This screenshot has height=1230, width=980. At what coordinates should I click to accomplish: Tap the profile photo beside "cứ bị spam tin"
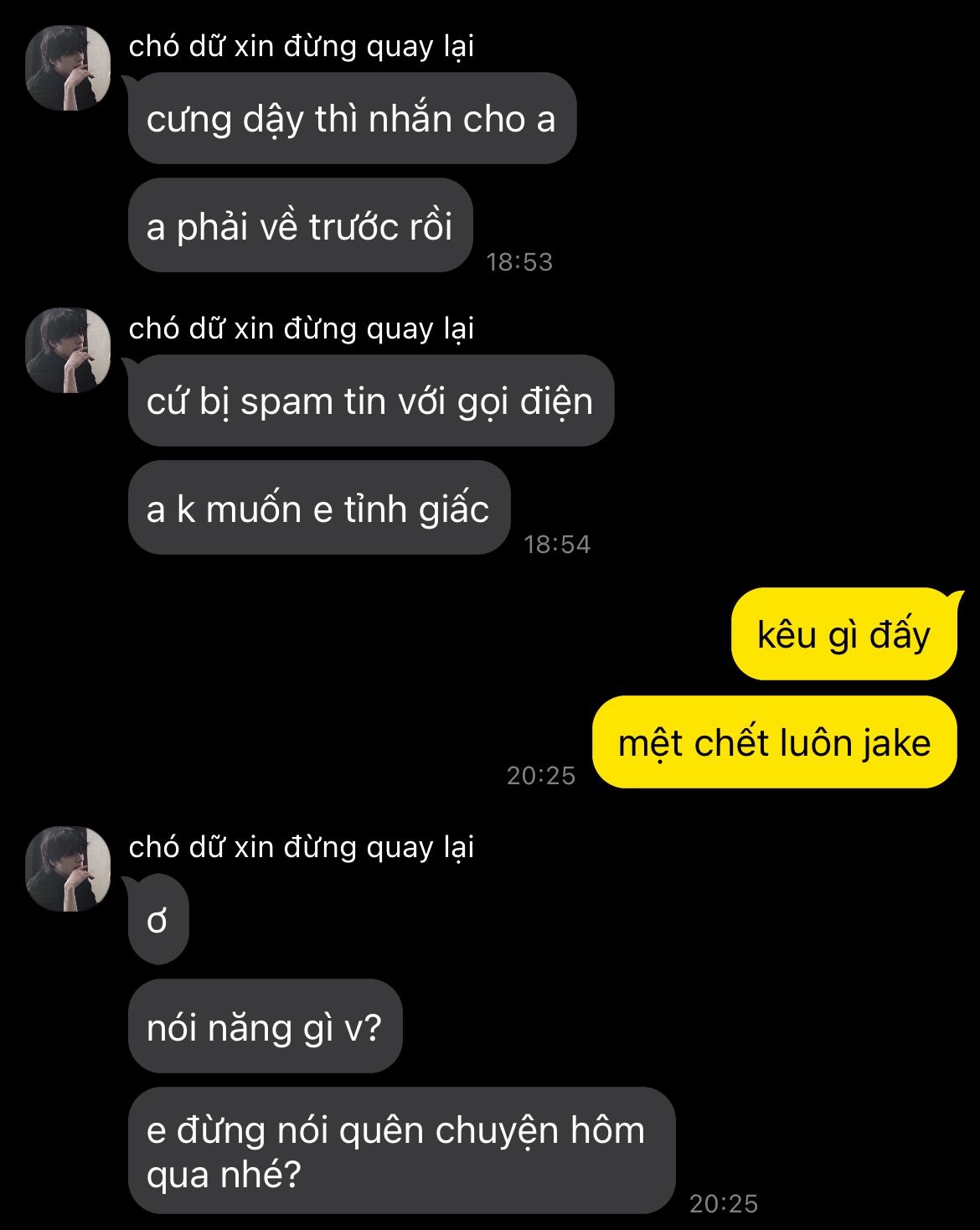click(x=68, y=350)
